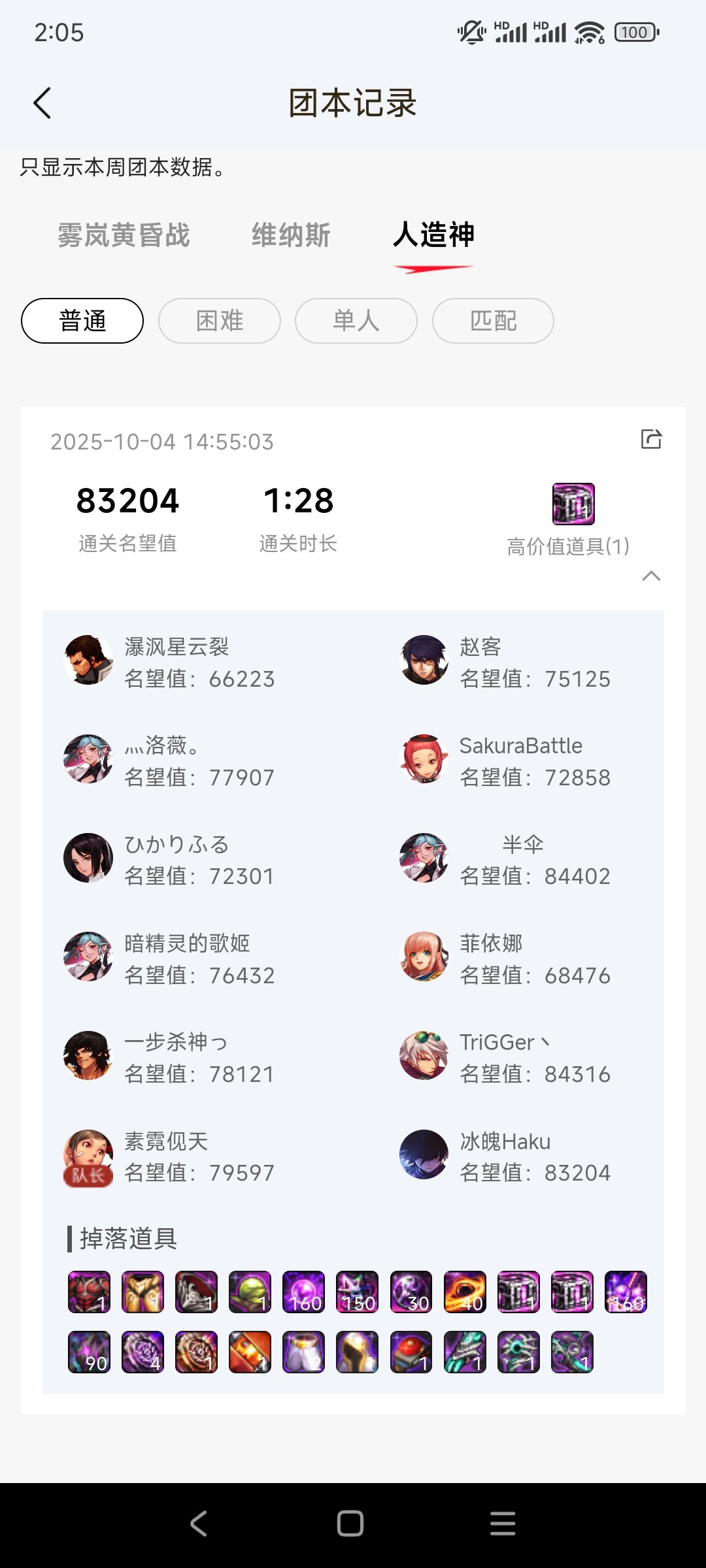
Task: Select the 普通 difficulty chip
Action: click(x=82, y=321)
